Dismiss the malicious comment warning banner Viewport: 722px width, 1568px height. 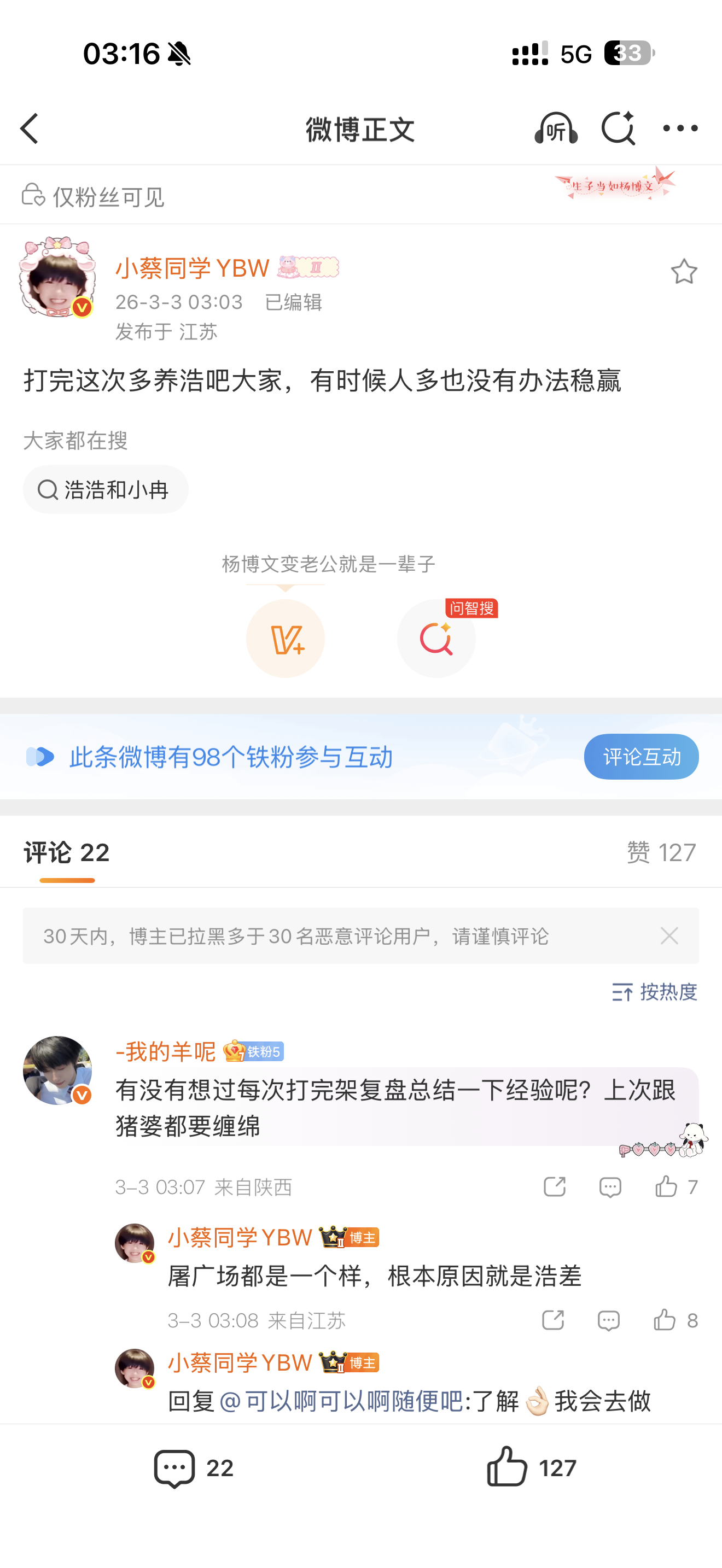pos(669,935)
